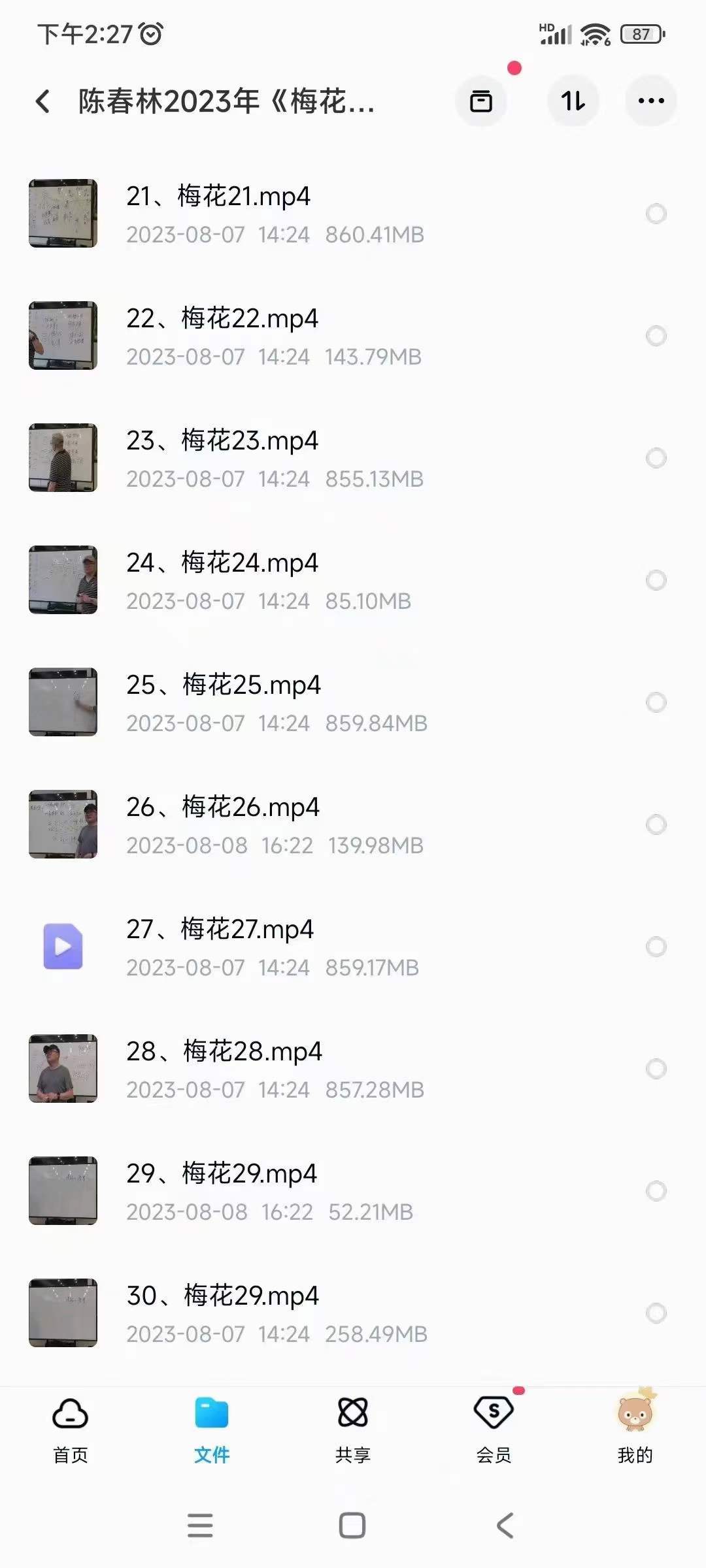Select the checkbox for 梅花21.mp4
706x1568 pixels.
click(x=656, y=214)
